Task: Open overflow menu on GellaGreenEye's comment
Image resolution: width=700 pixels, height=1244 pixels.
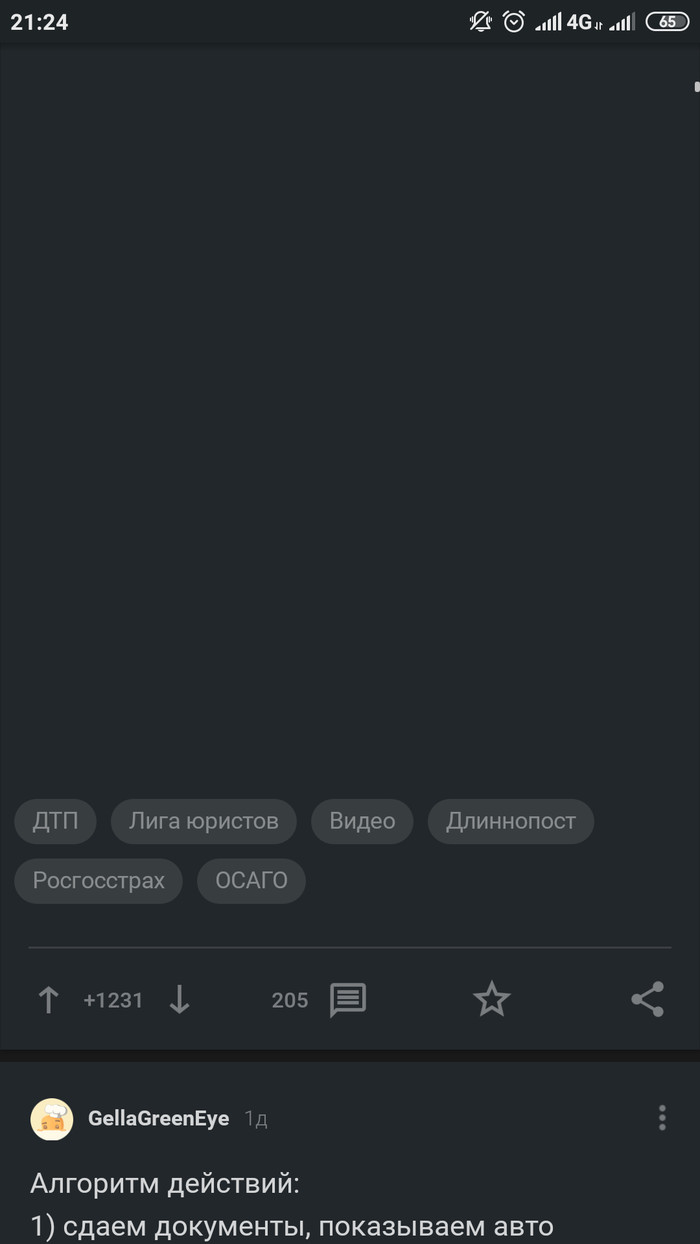Action: point(661,1118)
